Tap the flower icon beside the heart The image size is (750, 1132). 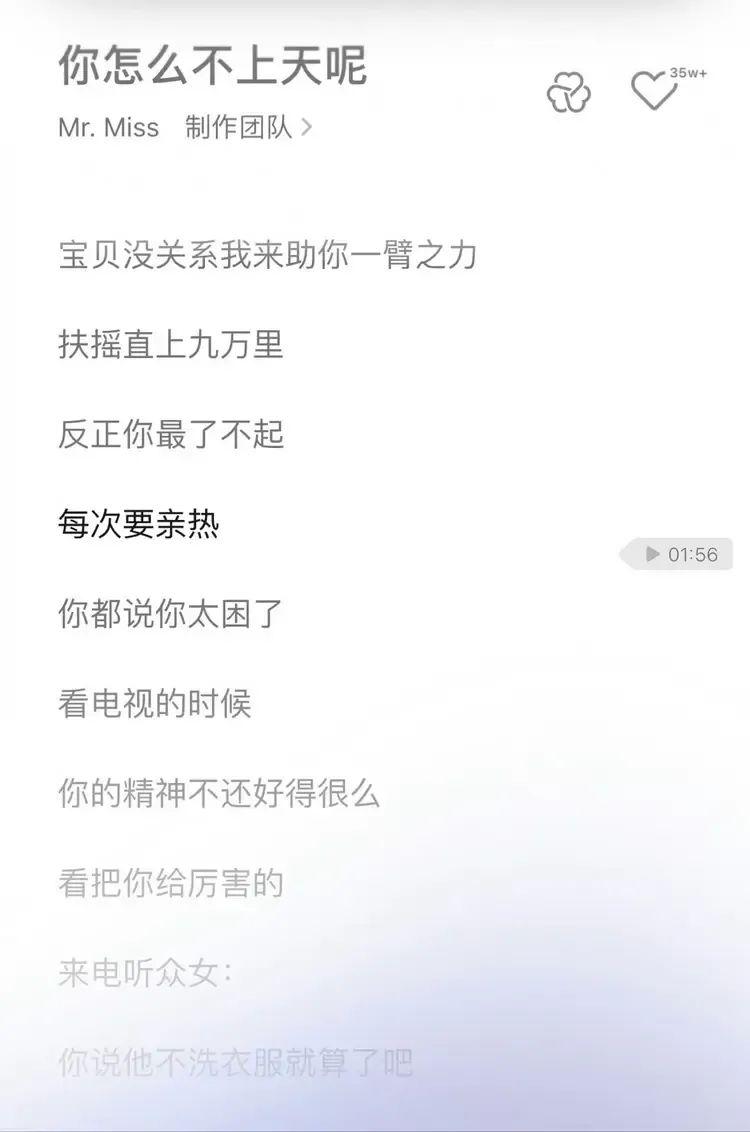click(x=569, y=94)
